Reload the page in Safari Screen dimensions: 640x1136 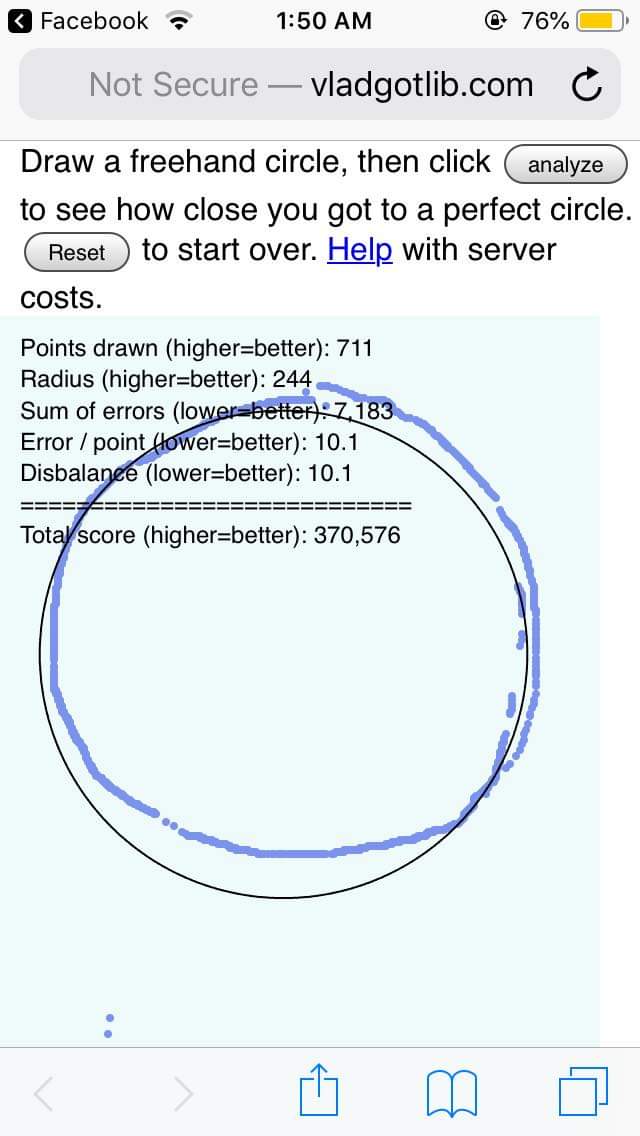[586, 85]
